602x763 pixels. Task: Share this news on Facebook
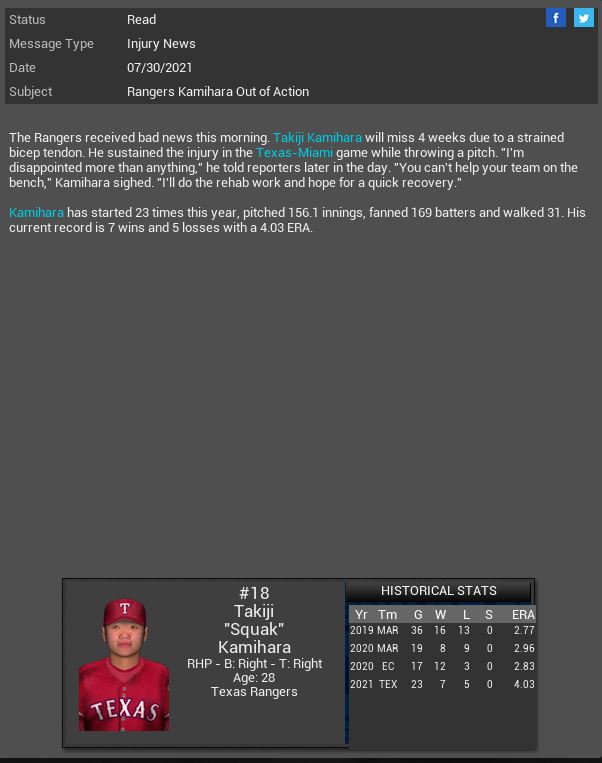click(556, 18)
